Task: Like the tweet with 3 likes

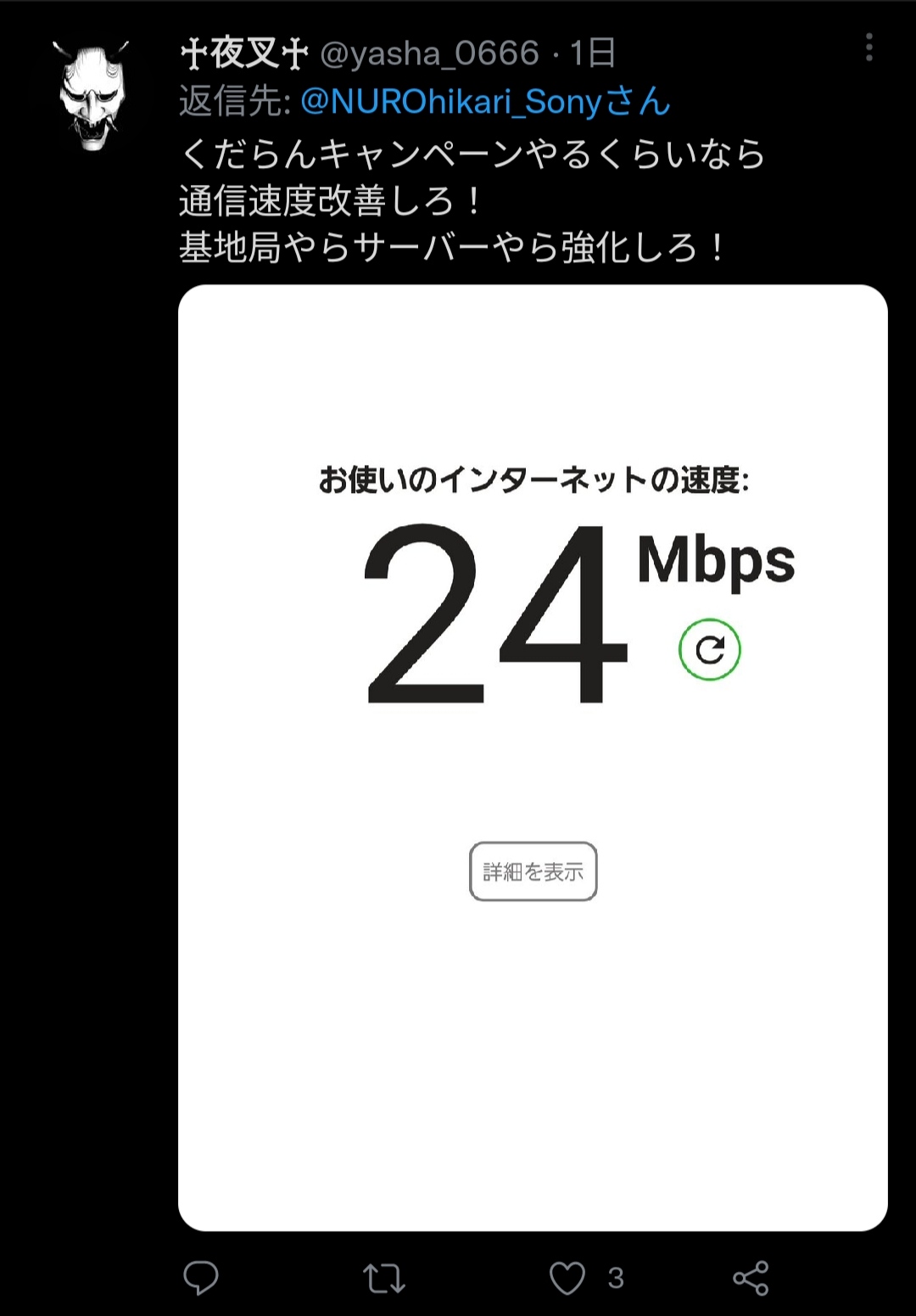Action: click(x=567, y=1278)
